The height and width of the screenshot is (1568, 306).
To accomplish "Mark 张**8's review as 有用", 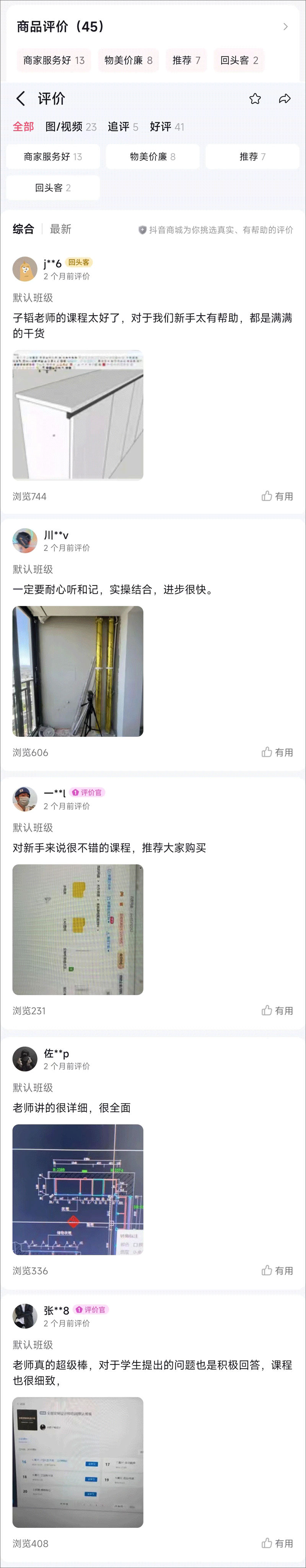I will pyautogui.click(x=277, y=1543).
